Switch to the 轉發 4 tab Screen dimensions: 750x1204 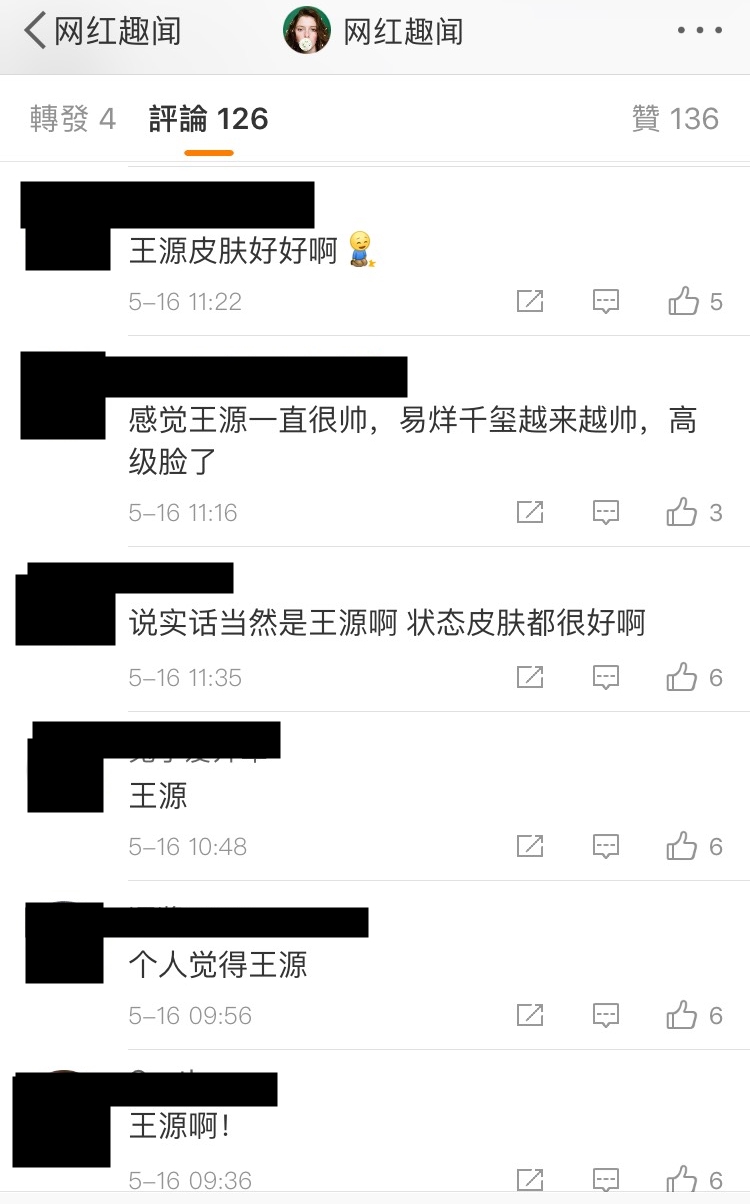click(x=73, y=120)
